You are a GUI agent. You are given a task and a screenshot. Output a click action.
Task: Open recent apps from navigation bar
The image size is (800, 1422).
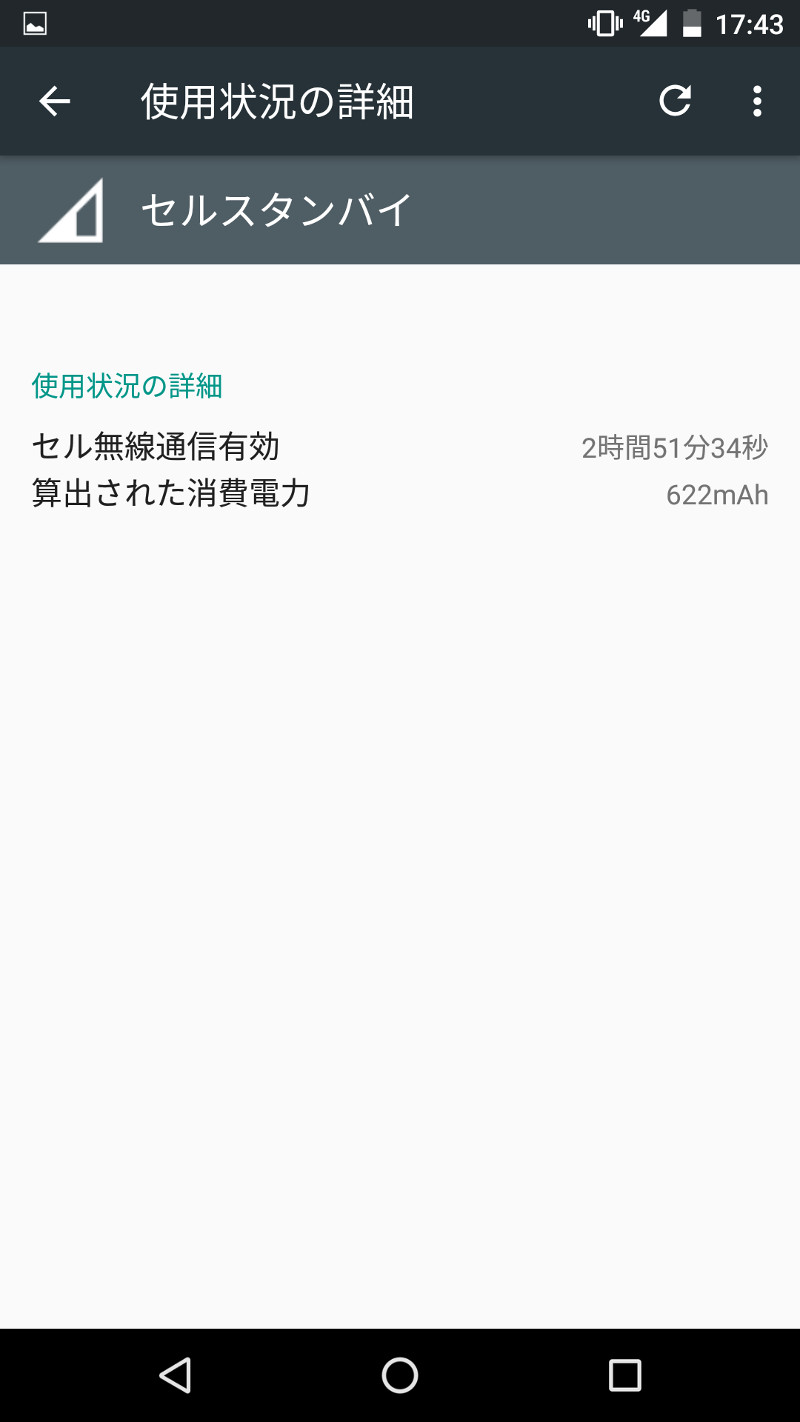point(625,1375)
